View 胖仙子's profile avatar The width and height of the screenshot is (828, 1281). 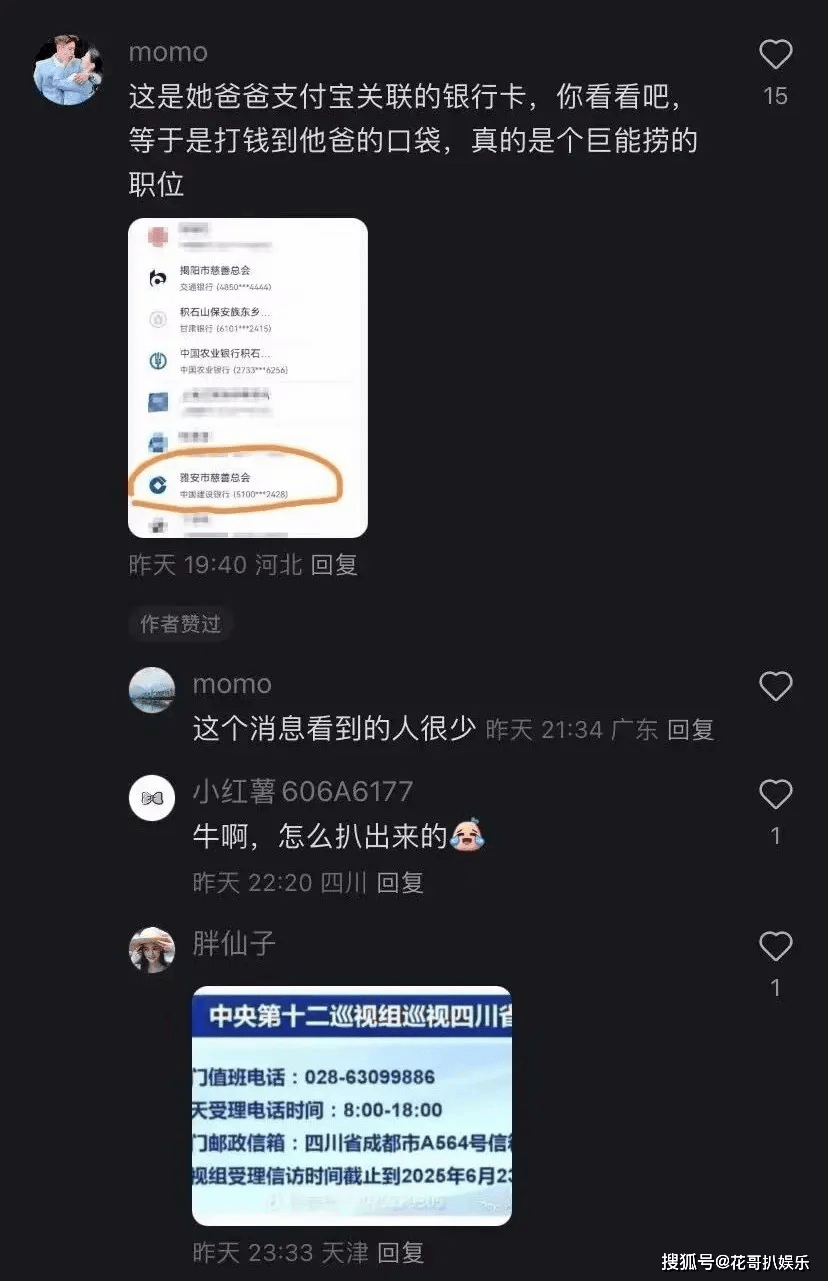[152, 949]
